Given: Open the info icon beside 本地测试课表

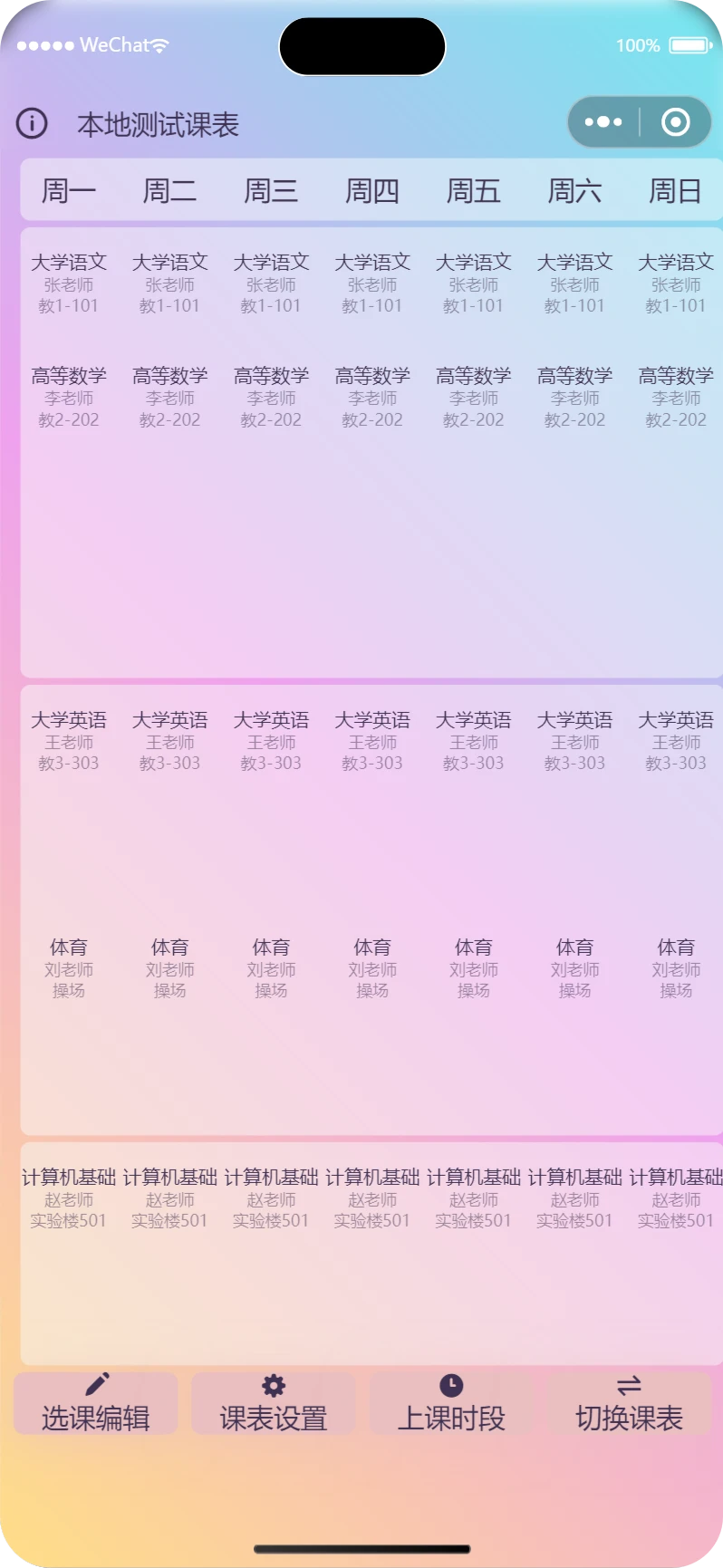Looking at the screenshot, I should [32, 123].
